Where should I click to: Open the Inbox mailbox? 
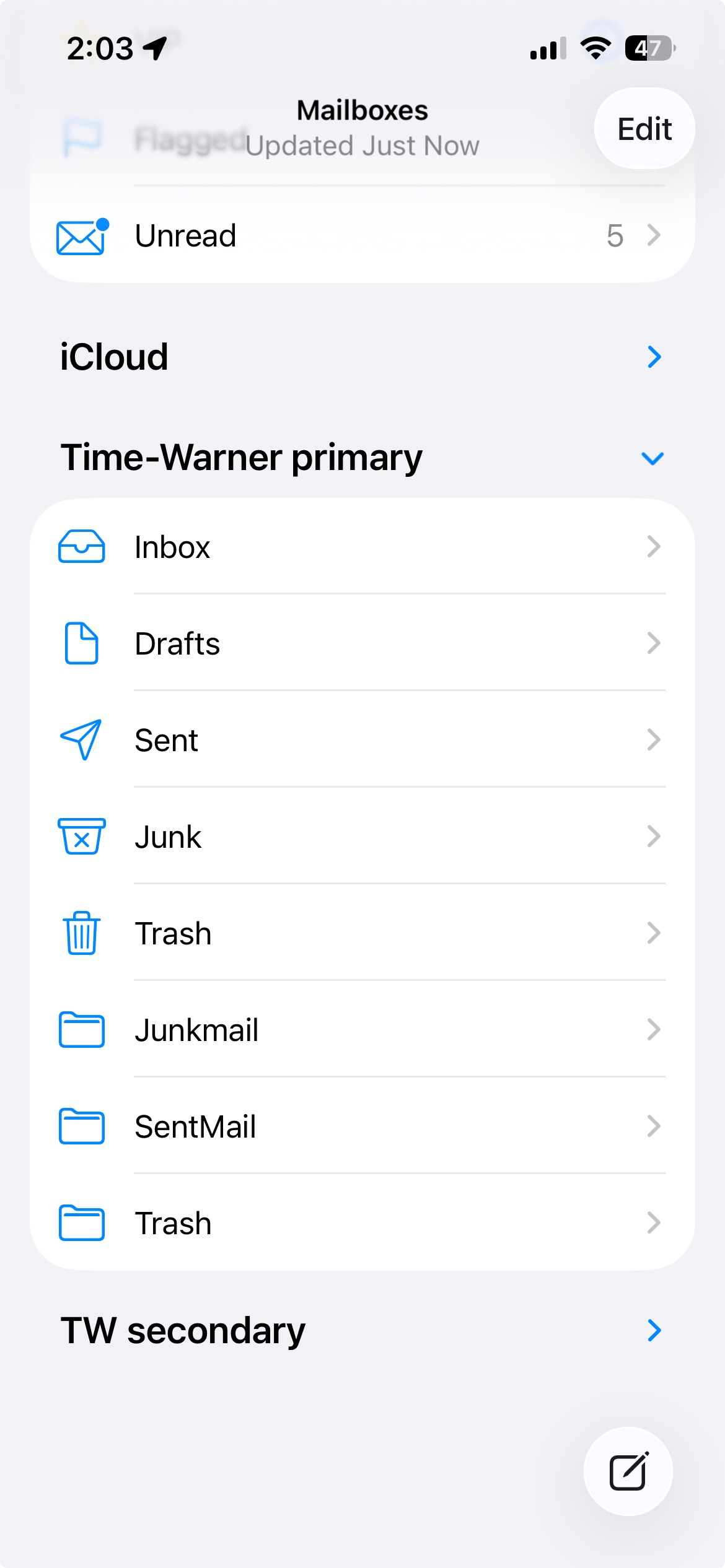pyautogui.click(x=362, y=547)
